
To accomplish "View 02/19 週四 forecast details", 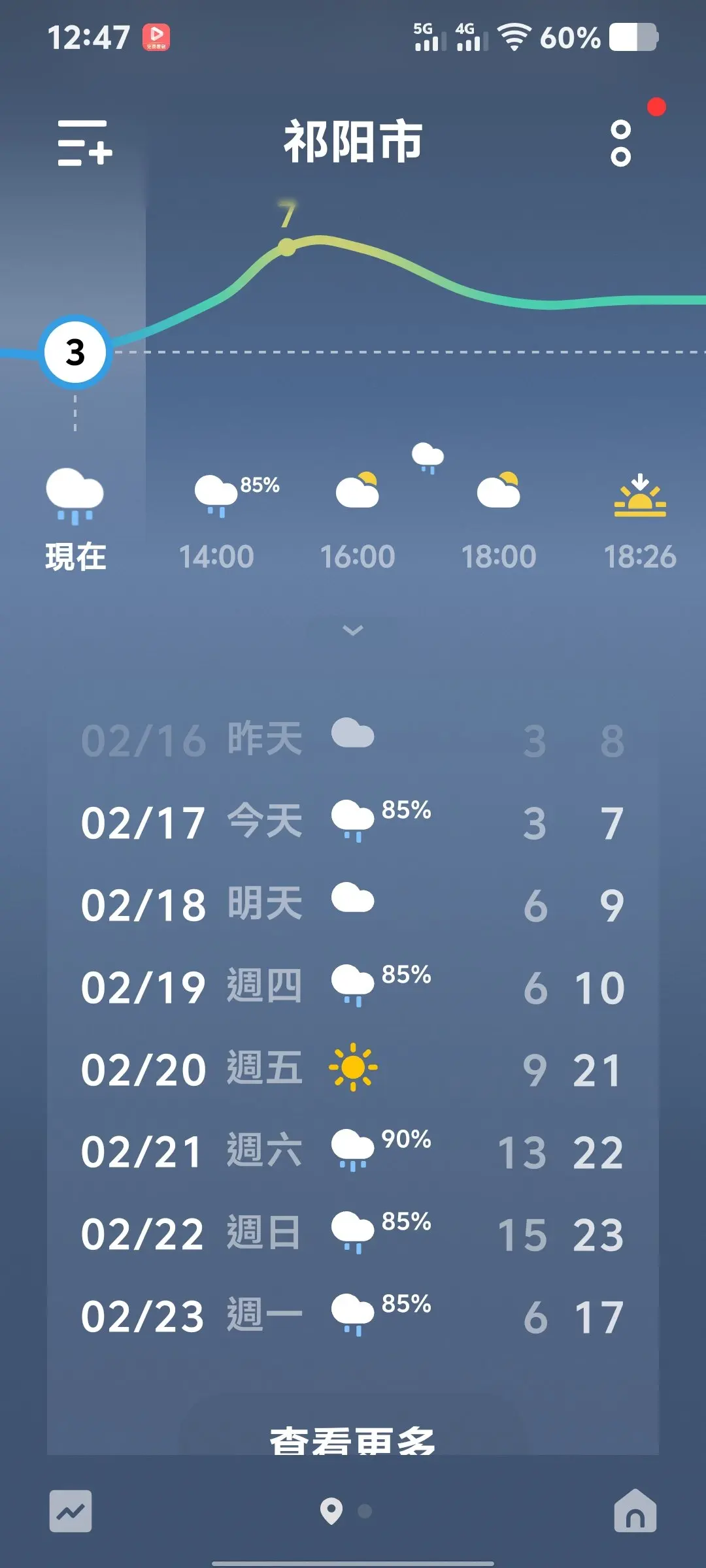I will [353, 987].
